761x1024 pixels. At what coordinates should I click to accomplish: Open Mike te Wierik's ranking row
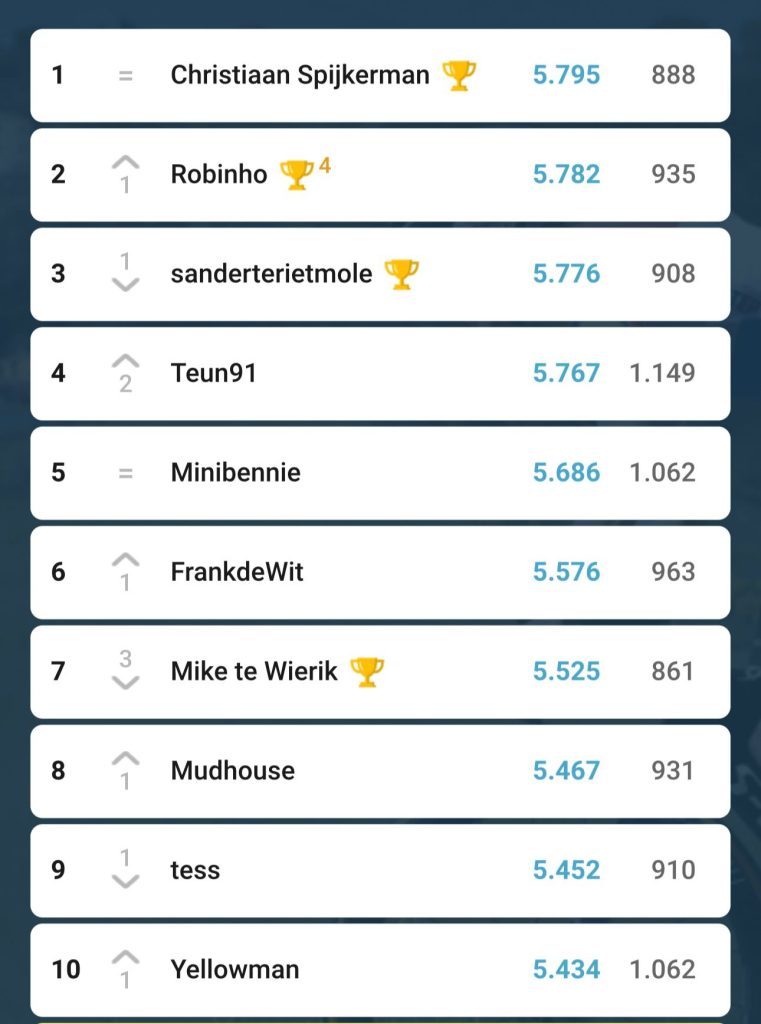click(380, 671)
